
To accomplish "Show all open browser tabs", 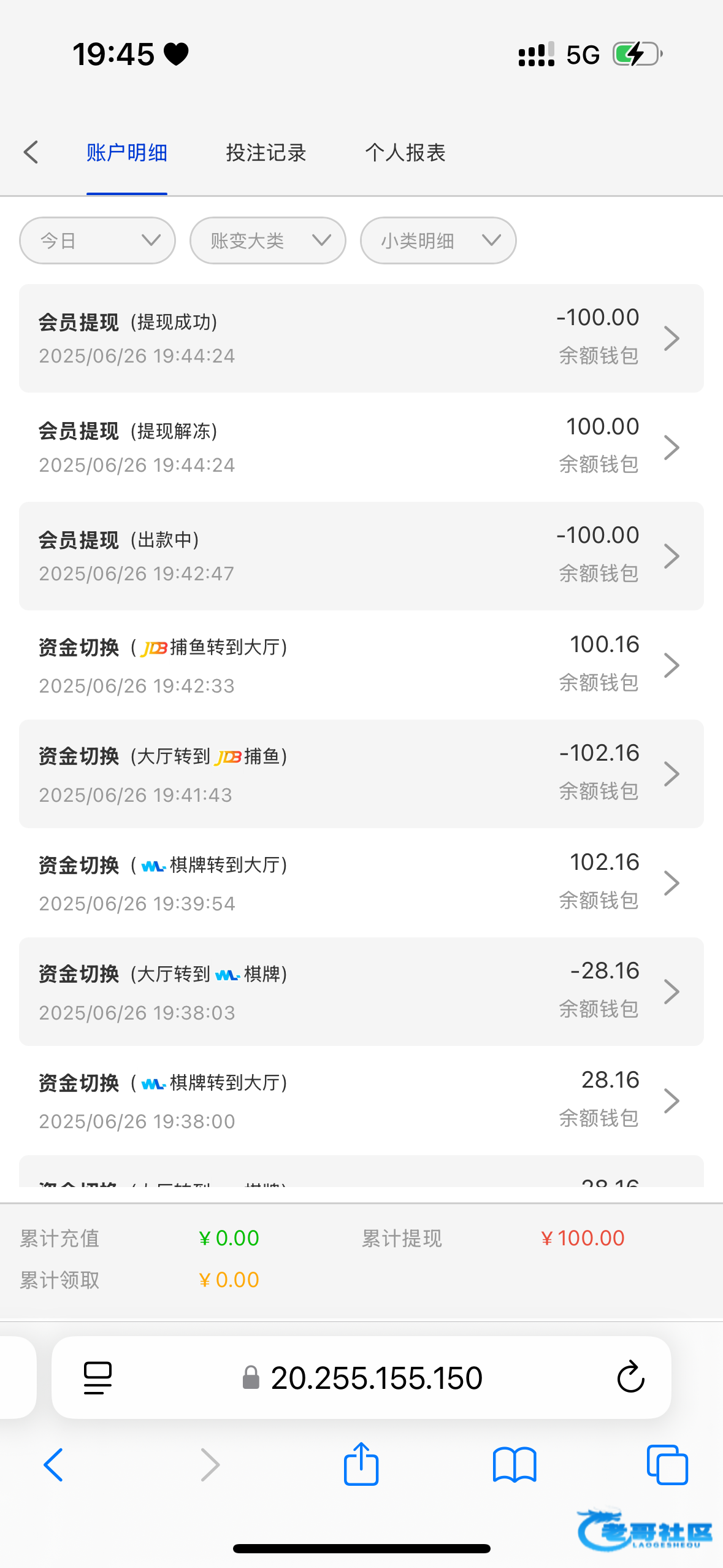I will click(667, 1465).
